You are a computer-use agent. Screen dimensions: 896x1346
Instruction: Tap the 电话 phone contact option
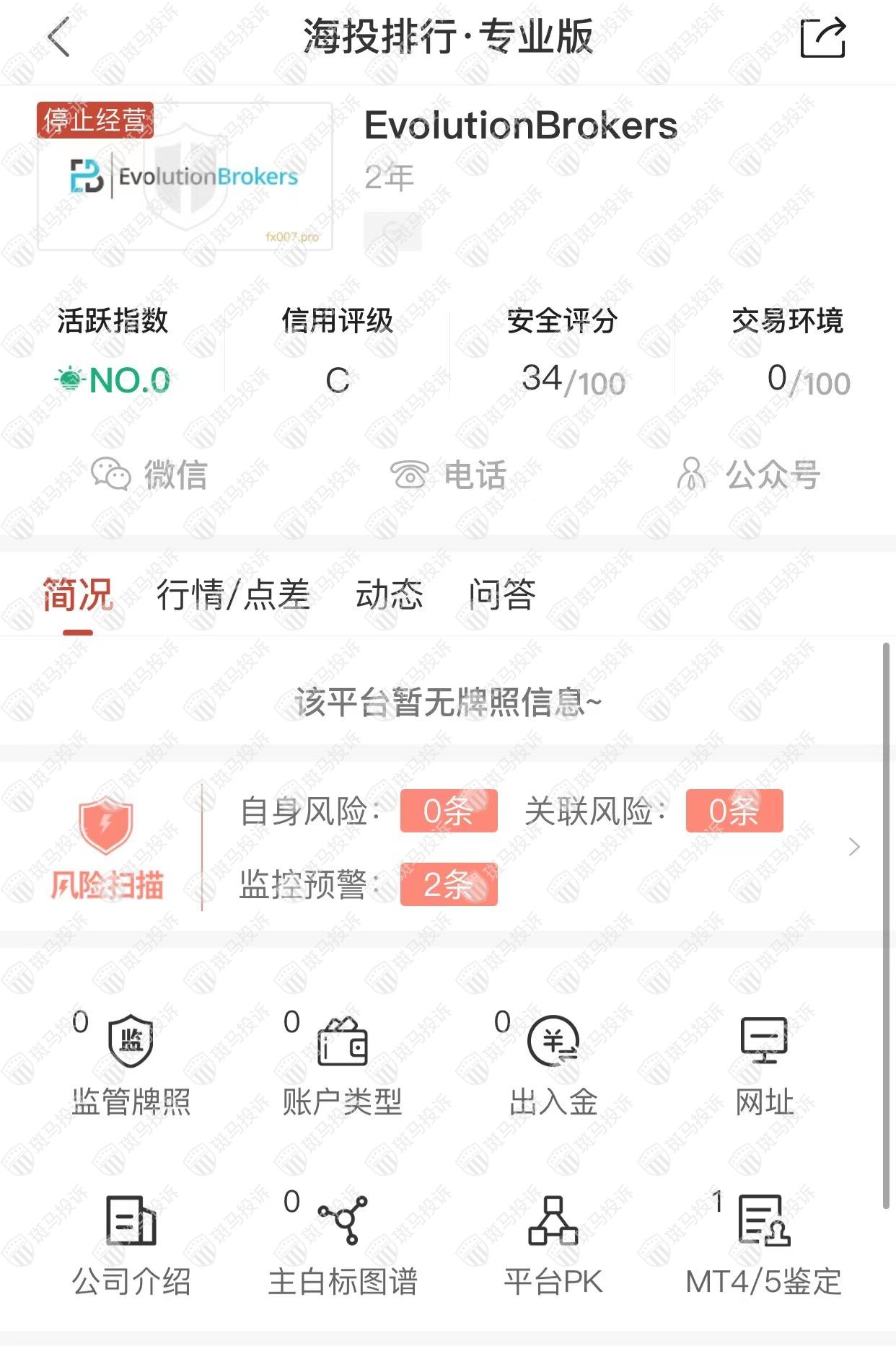click(x=448, y=475)
